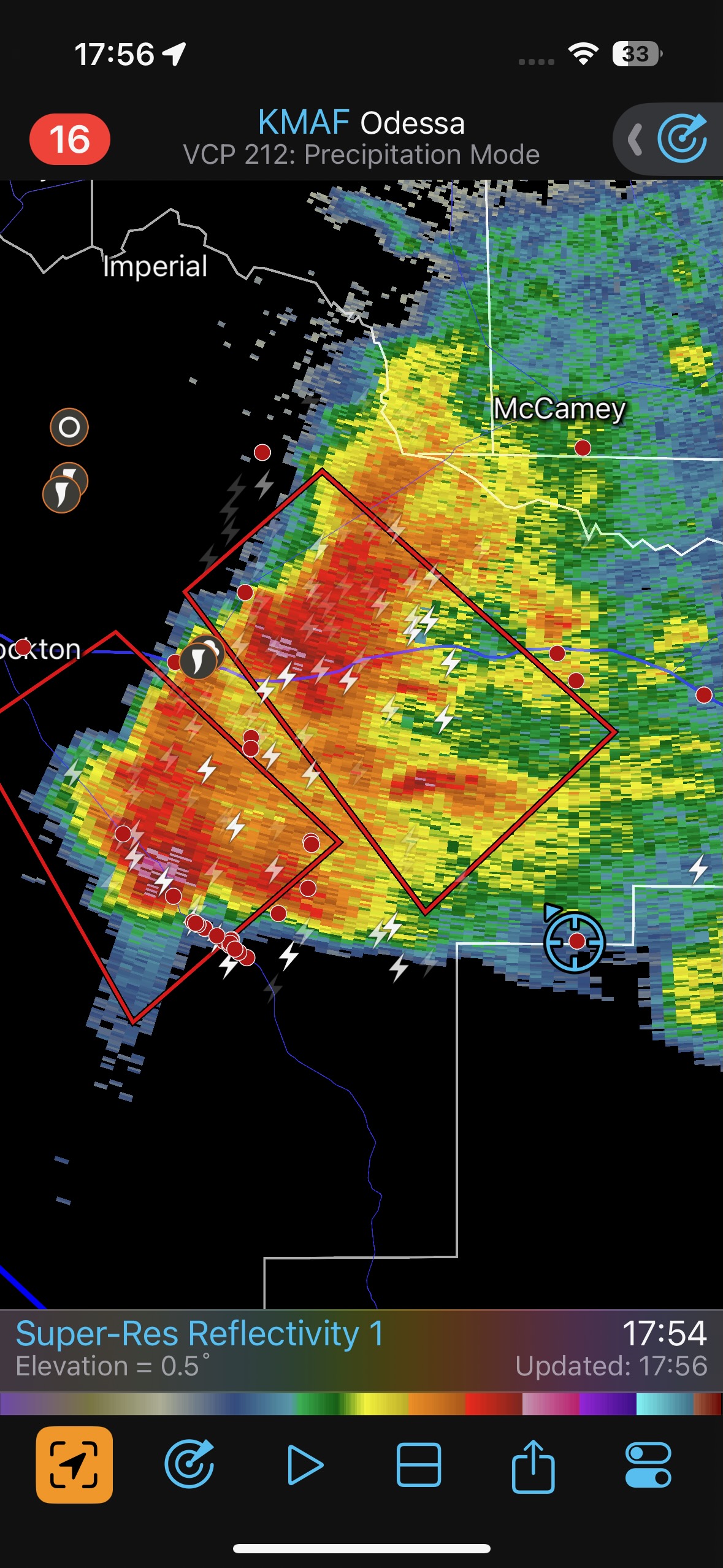Toggle location tracking mode
723x1568 pixels.
point(74,1465)
